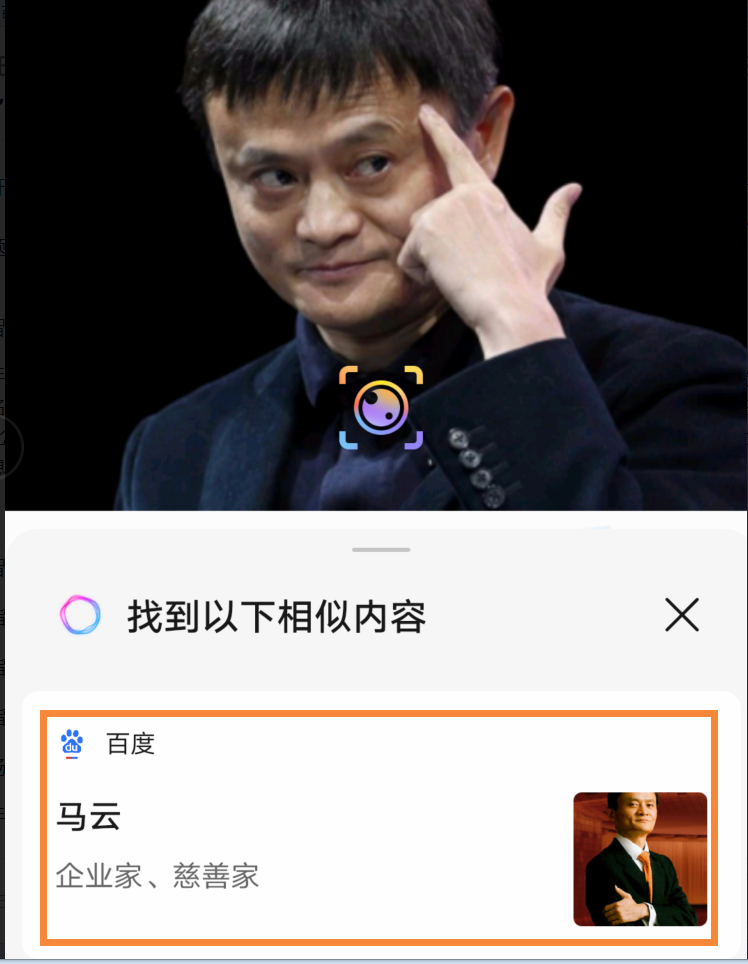This screenshot has width=748, height=964.
Task: Close the similar content panel
Action: click(x=682, y=616)
